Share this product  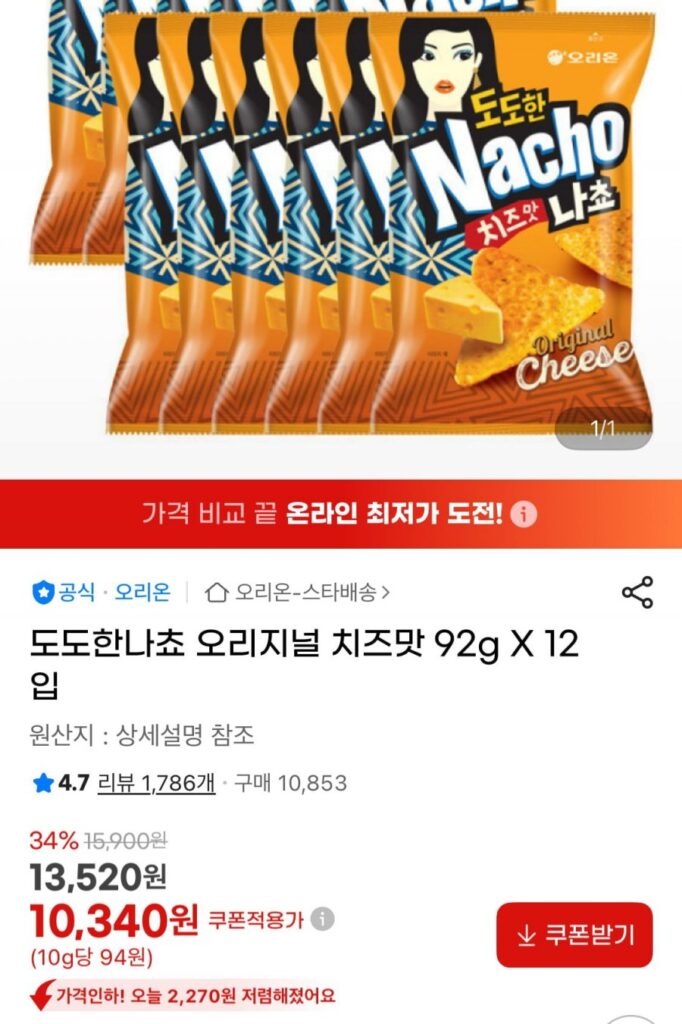click(x=637, y=592)
